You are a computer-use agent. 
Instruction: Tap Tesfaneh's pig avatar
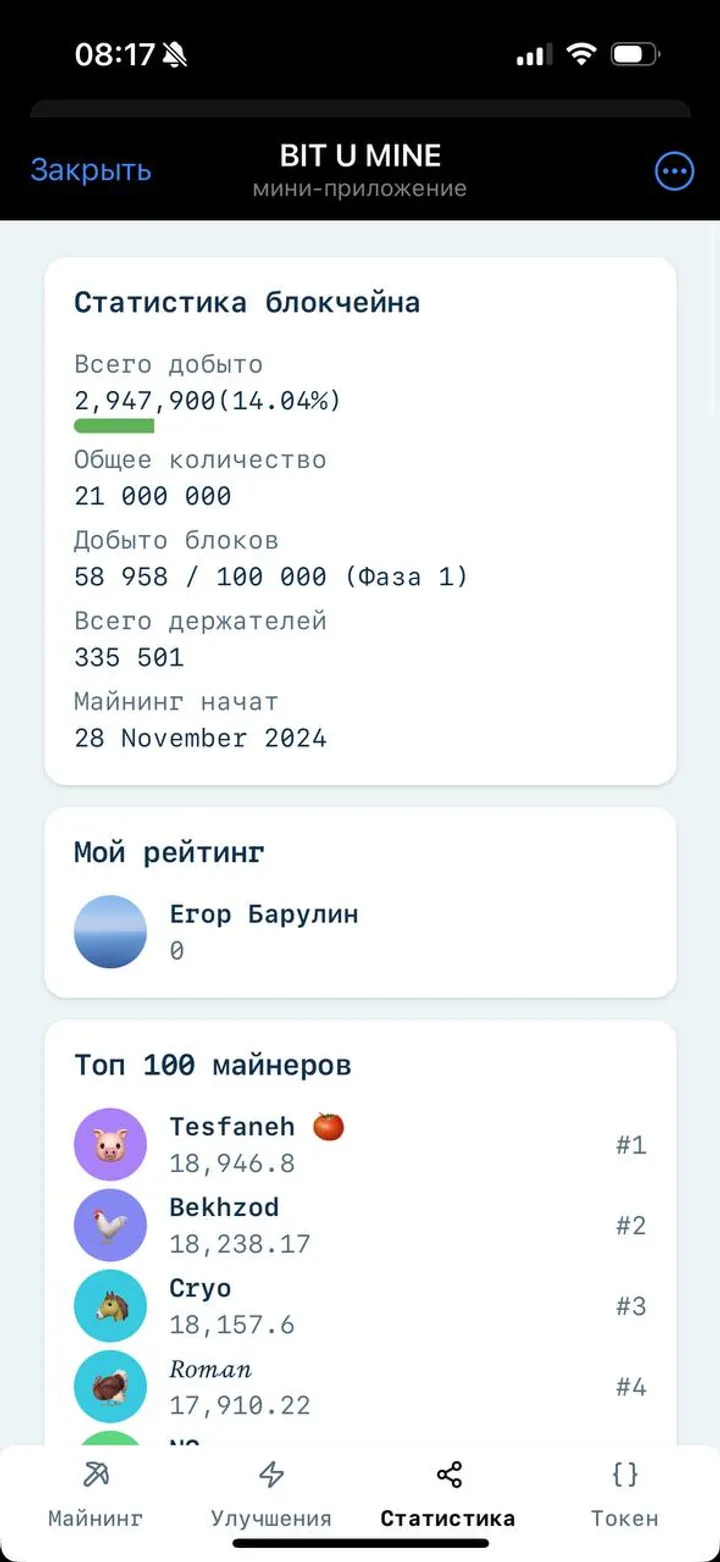(x=110, y=1144)
